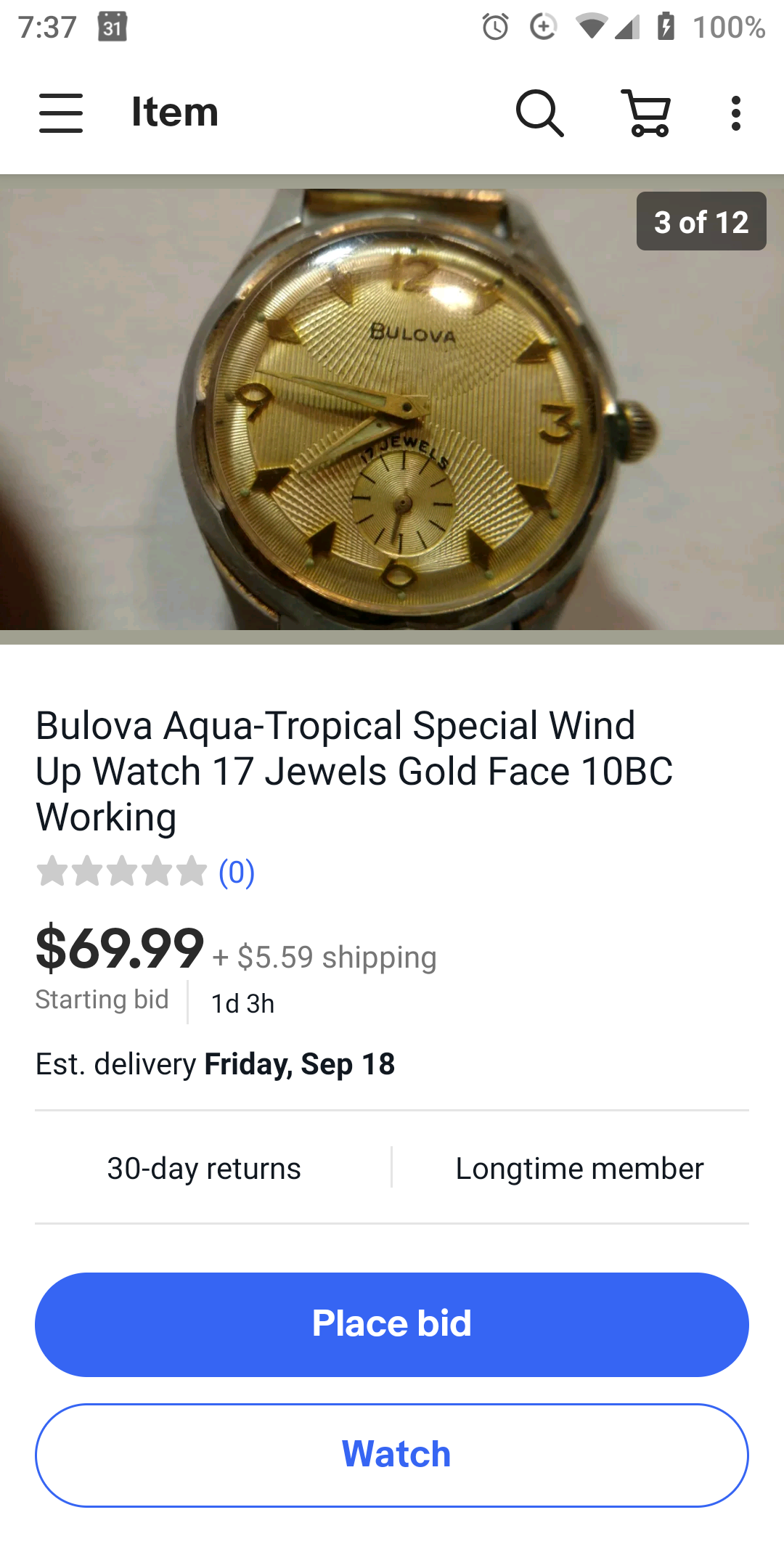The width and height of the screenshot is (784, 1568).
Task: Open the hamburger navigation menu
Action: click(61, 113)
